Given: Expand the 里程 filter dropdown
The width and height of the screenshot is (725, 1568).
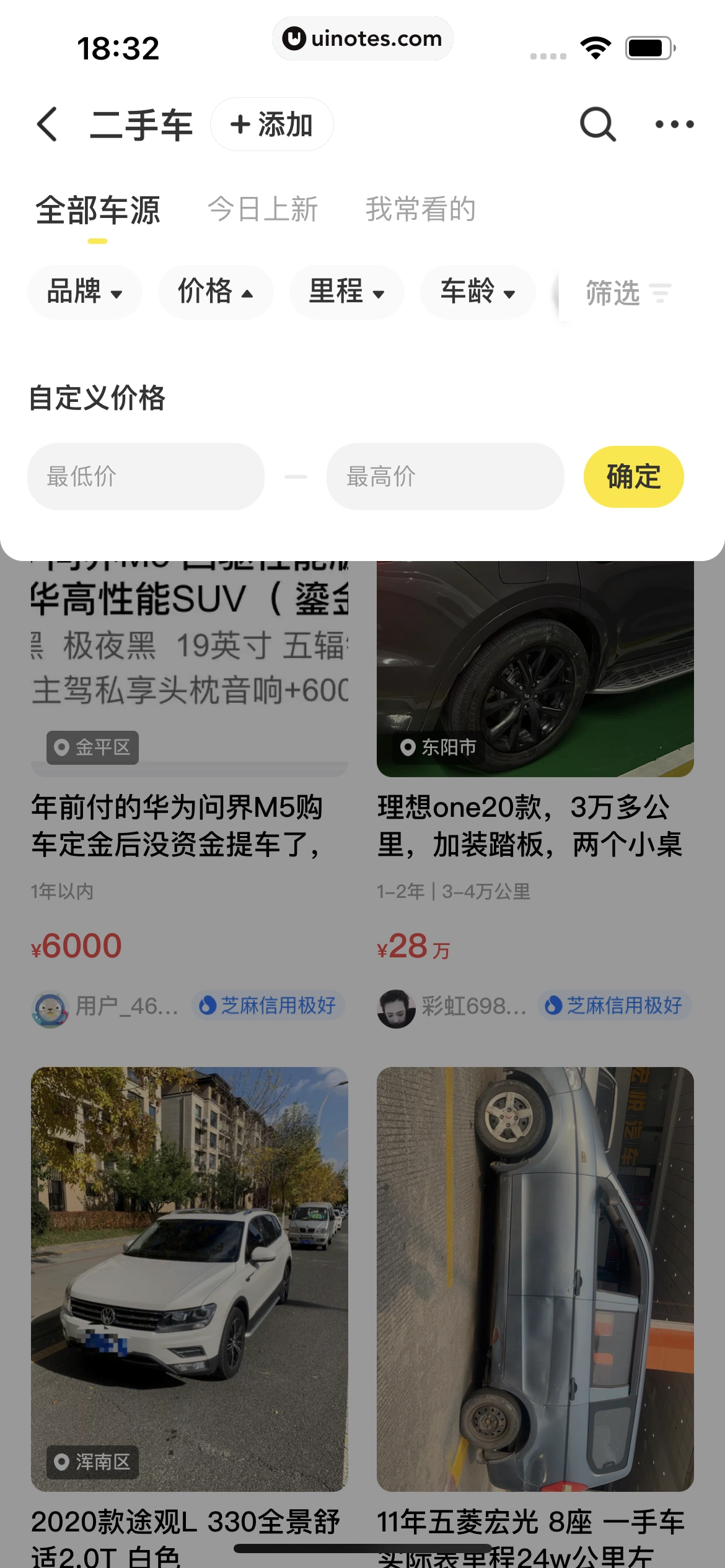Looking at the screenshot, I should [346, 292].
